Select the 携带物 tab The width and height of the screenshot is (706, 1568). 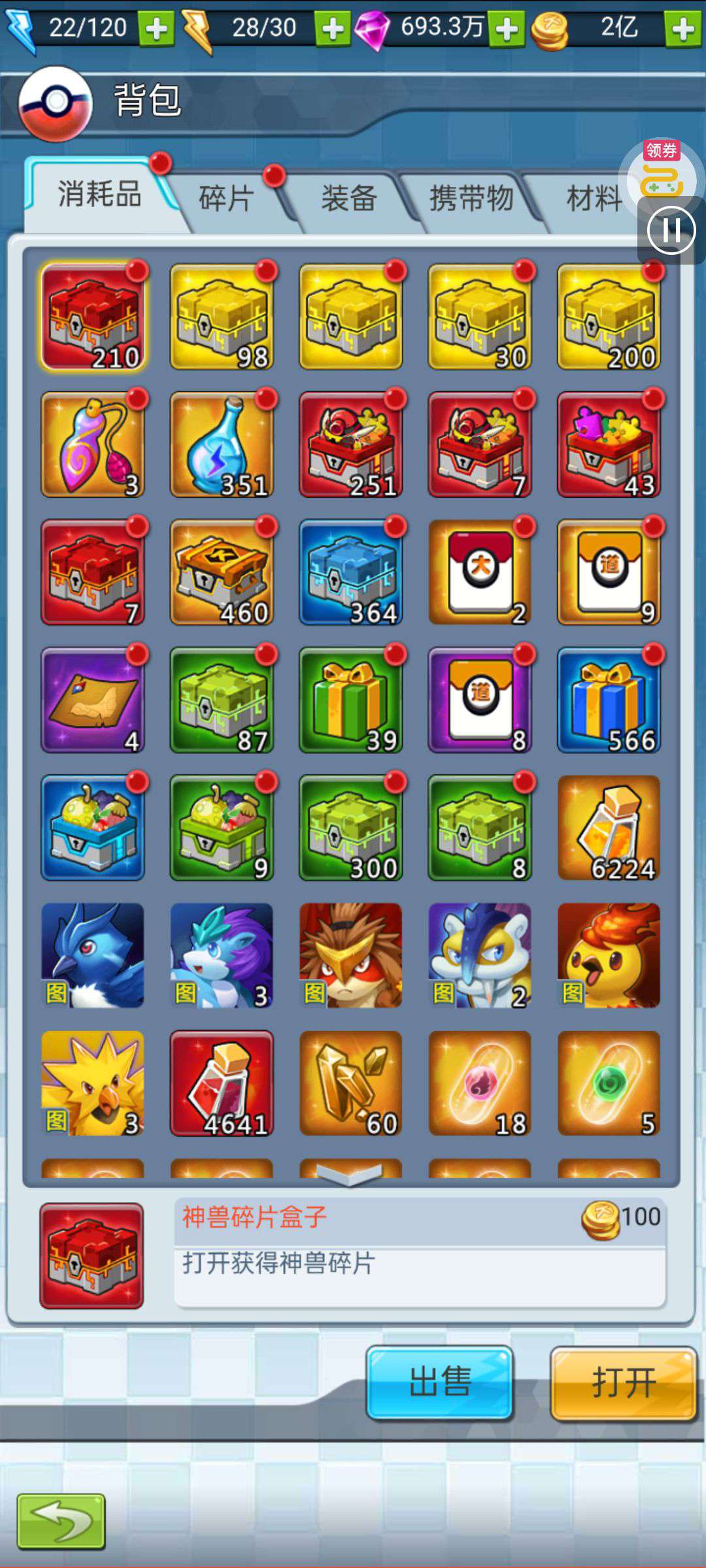click(x=471, y=198)
